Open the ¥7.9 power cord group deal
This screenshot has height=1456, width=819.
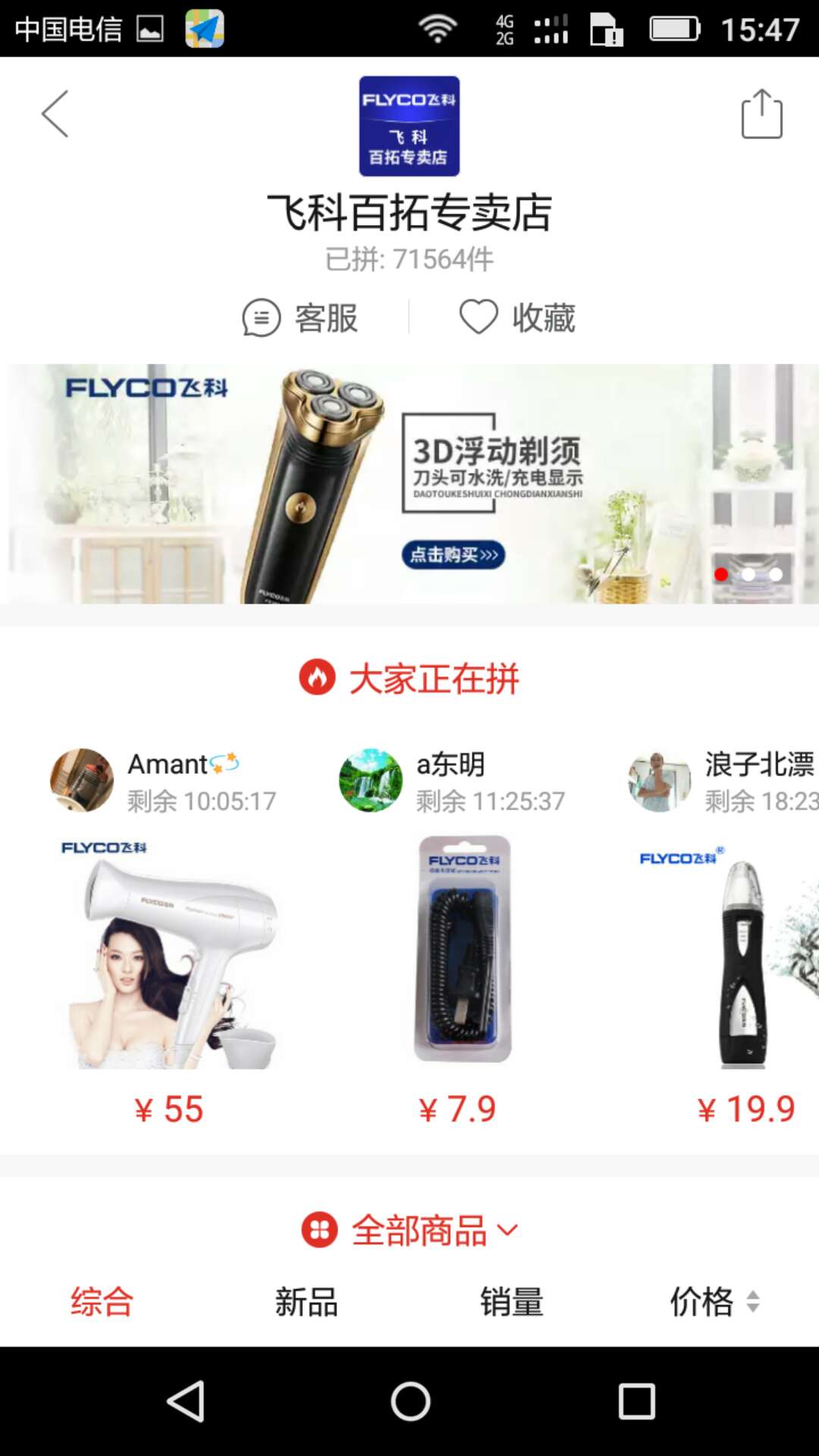460,955
